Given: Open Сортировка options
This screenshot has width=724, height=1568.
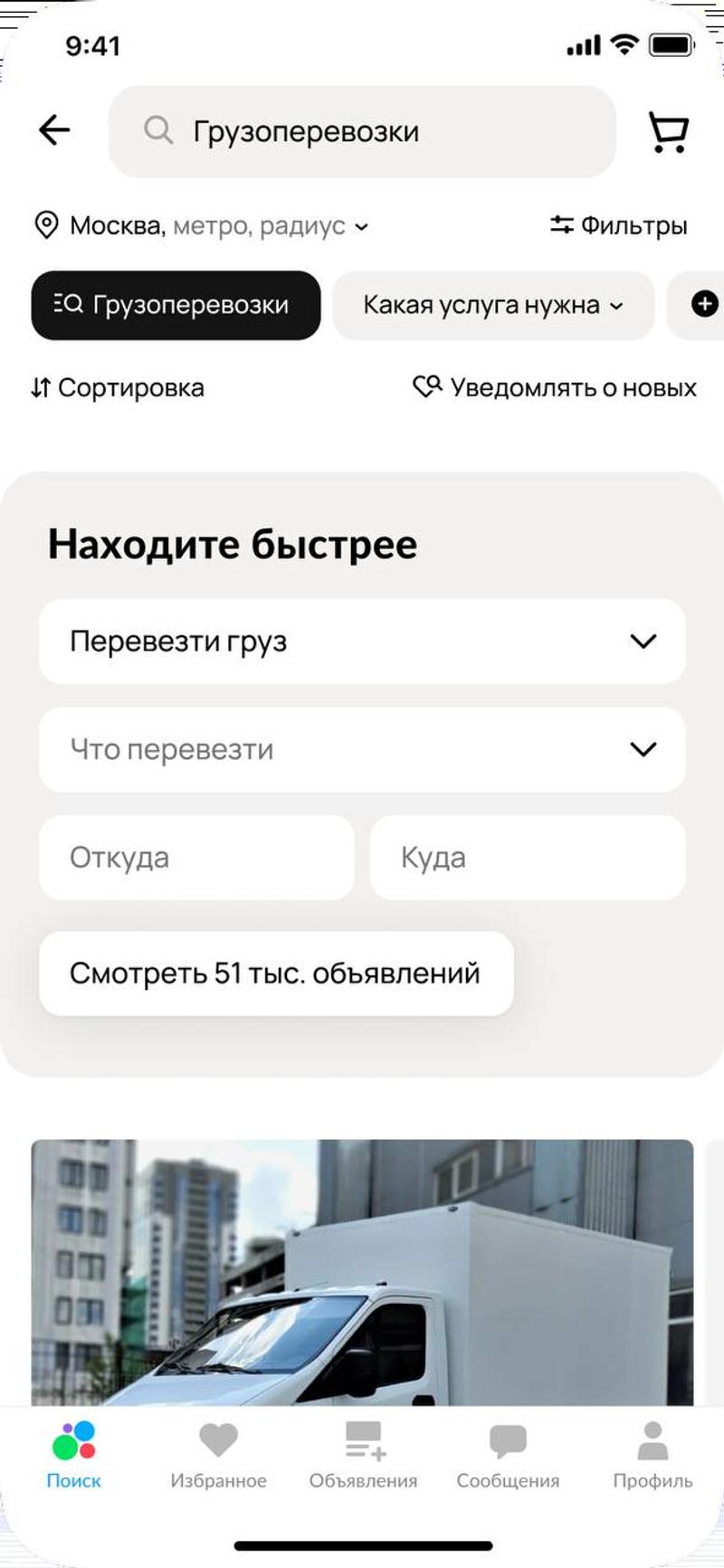Looking at the screenshot, I should coord(118,388).
